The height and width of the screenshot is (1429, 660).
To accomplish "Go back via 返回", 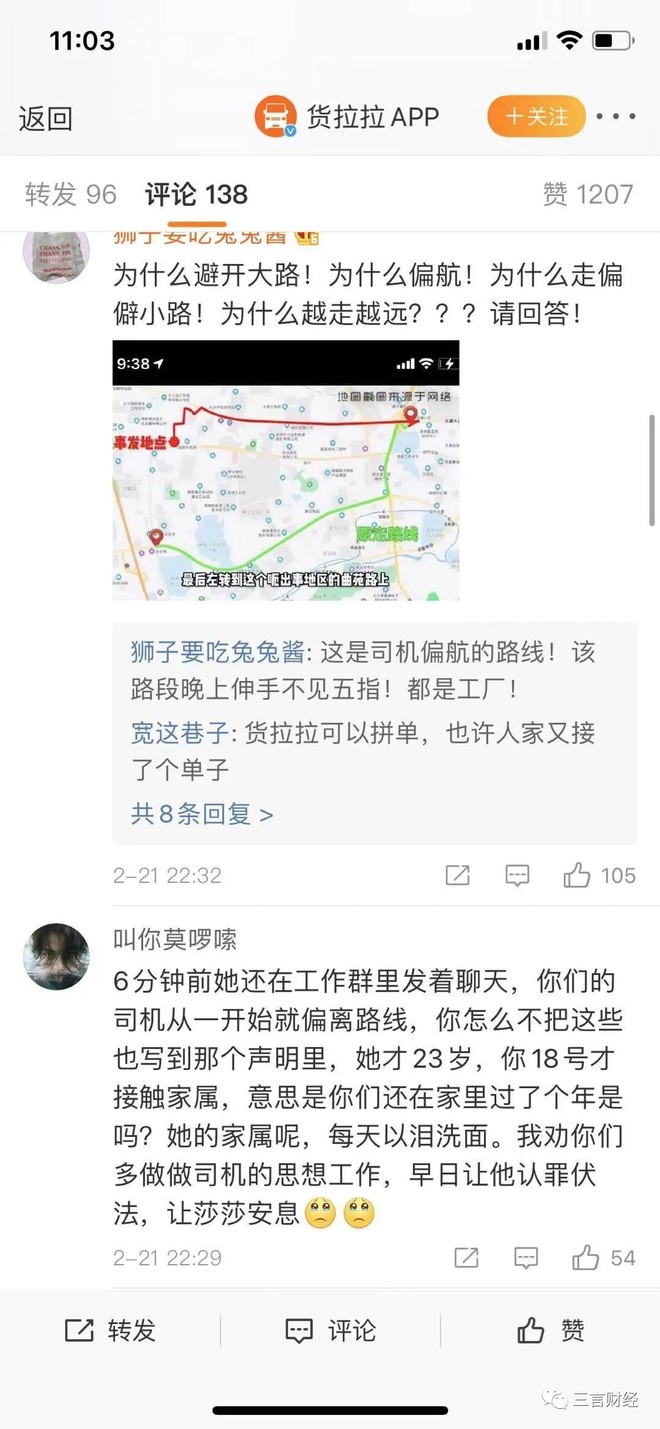I will click(46, 118).
